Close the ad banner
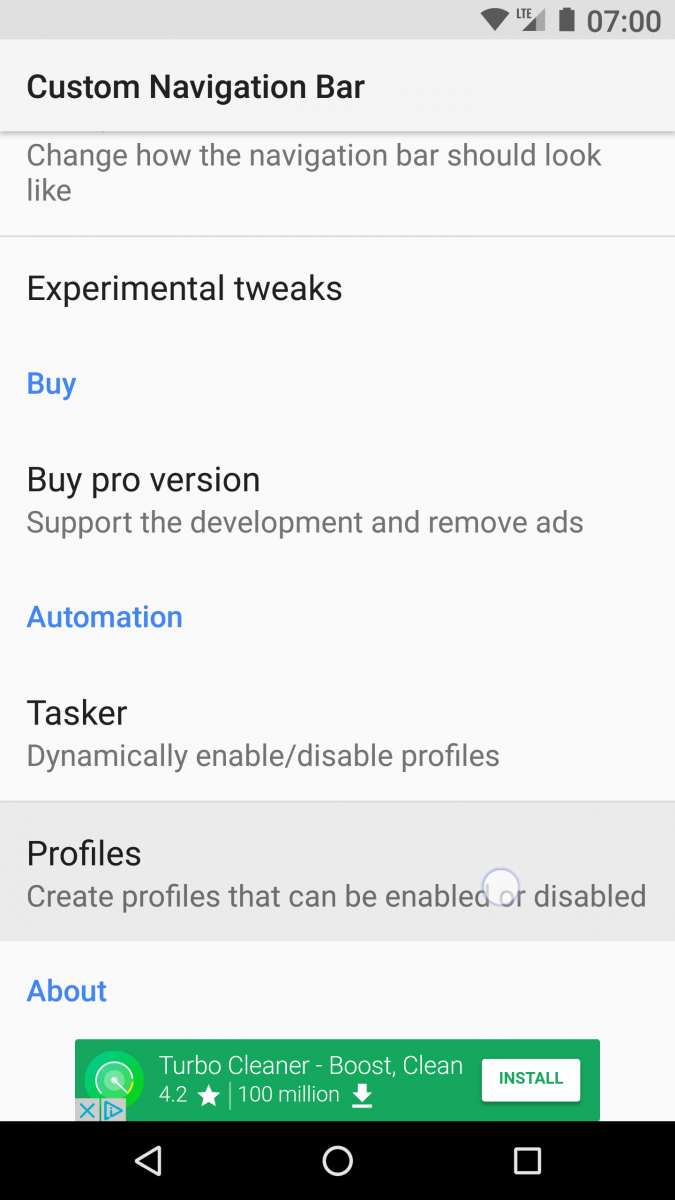Image resolution: width=675 pixels, height=1200 pixels. point(87,1110)
